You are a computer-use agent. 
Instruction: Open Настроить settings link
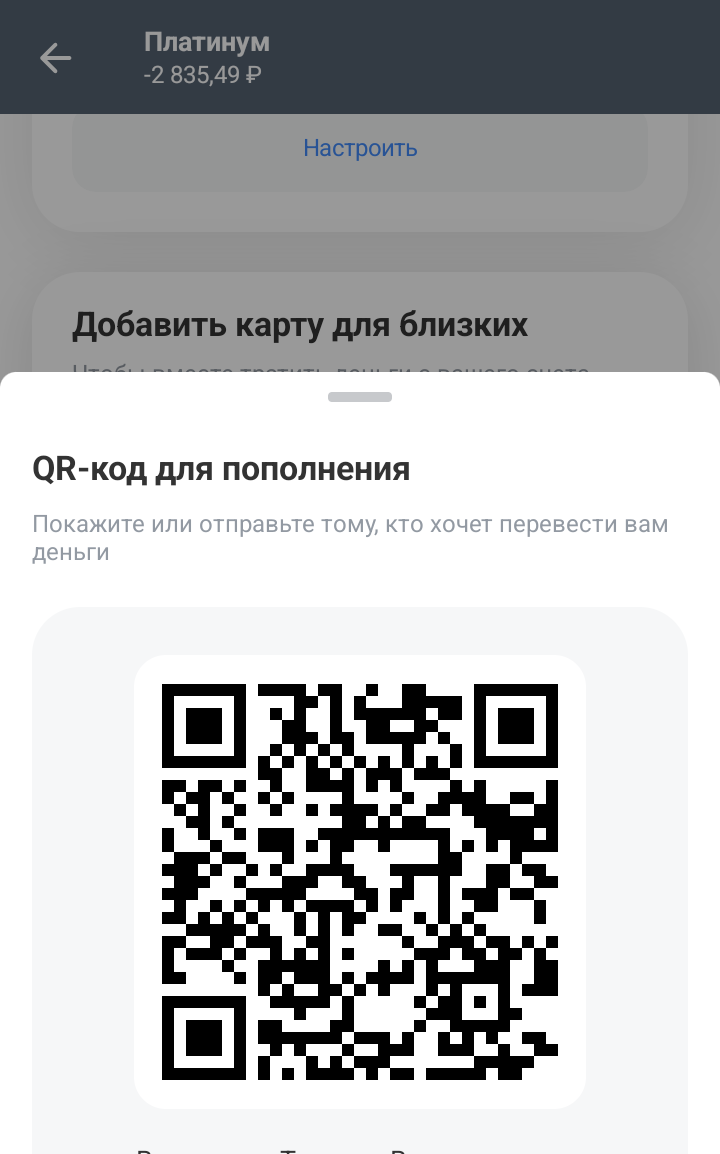[x=359, y=148]
